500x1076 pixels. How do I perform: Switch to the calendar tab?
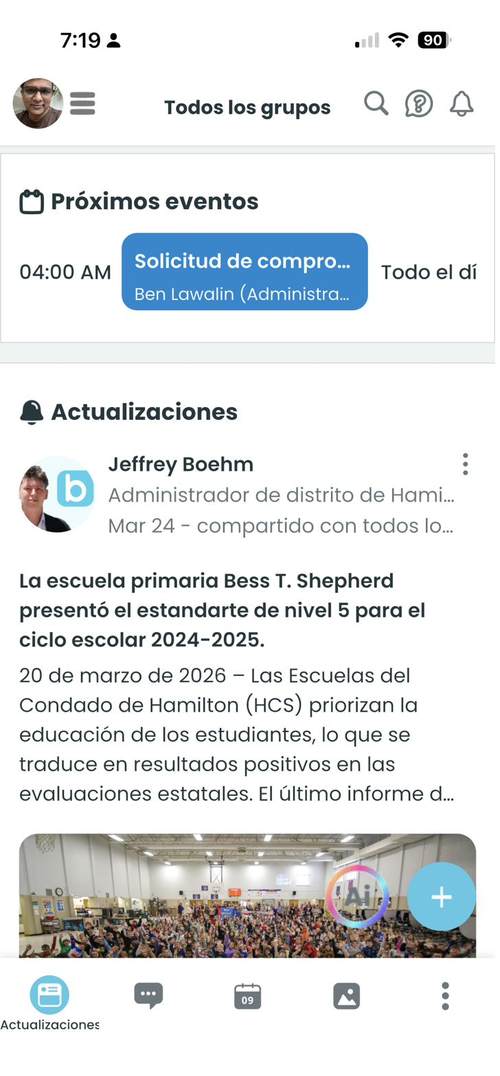tap(248, 996)
